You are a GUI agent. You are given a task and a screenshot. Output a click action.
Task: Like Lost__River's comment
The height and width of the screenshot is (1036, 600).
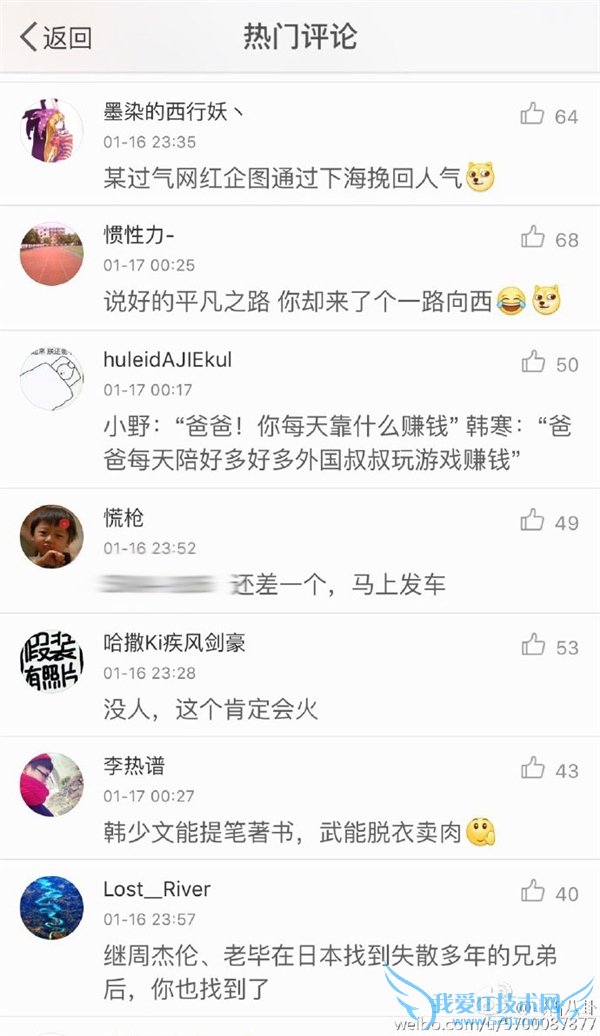point(533,892)
